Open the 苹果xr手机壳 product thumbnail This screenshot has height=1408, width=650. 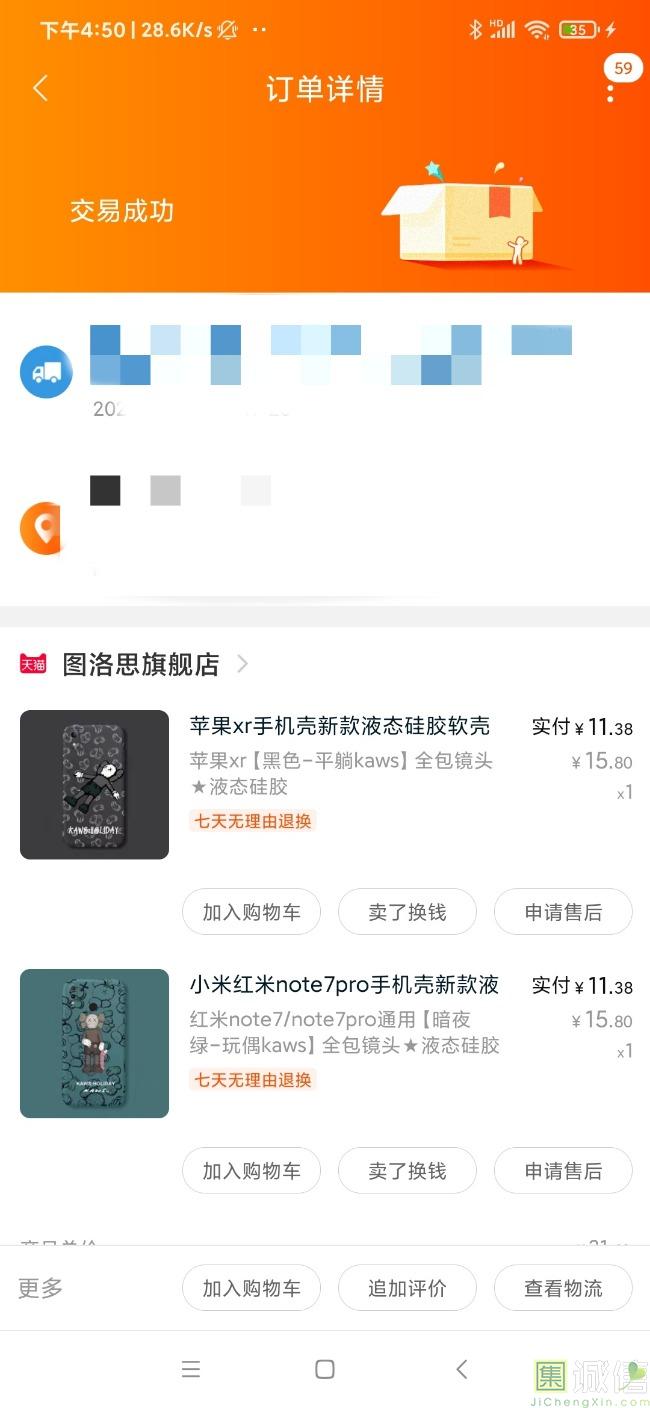click(94, 785)
